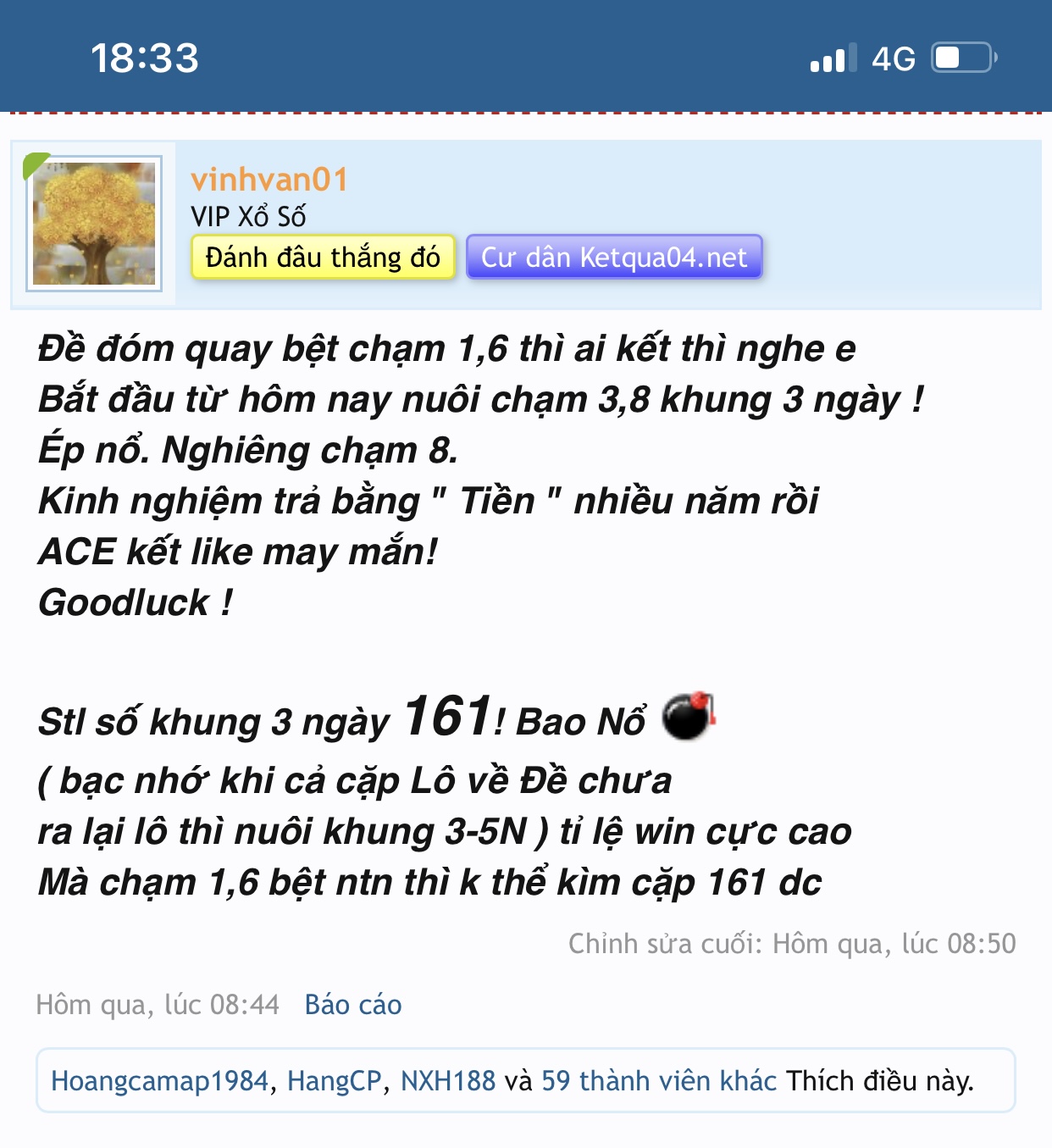Visit NXH188's profile in the likes
The width and height of the screenshot is (1052, 1148).
447,1081
